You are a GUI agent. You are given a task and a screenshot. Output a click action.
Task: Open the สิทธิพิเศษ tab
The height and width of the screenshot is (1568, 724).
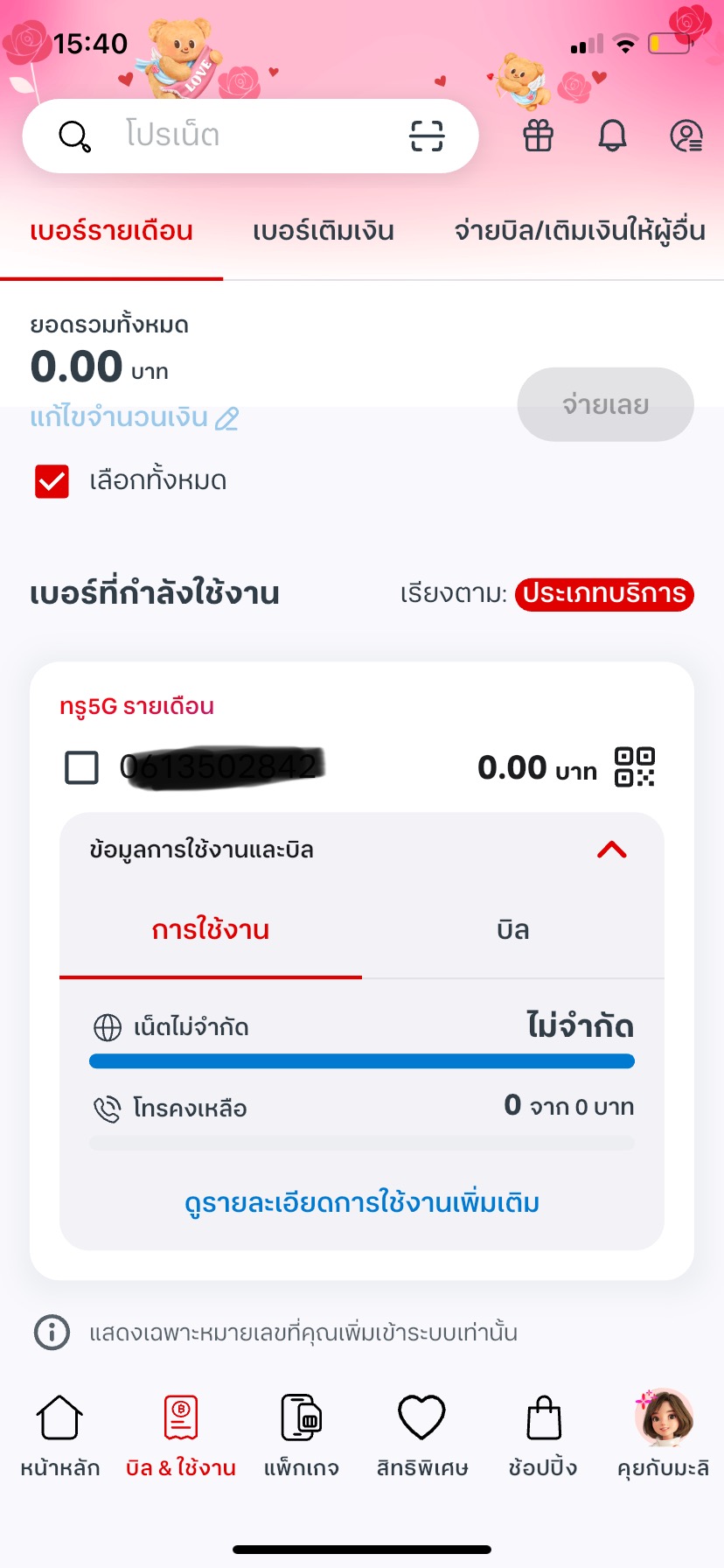pyautogui.click(x=422, y=1434)
